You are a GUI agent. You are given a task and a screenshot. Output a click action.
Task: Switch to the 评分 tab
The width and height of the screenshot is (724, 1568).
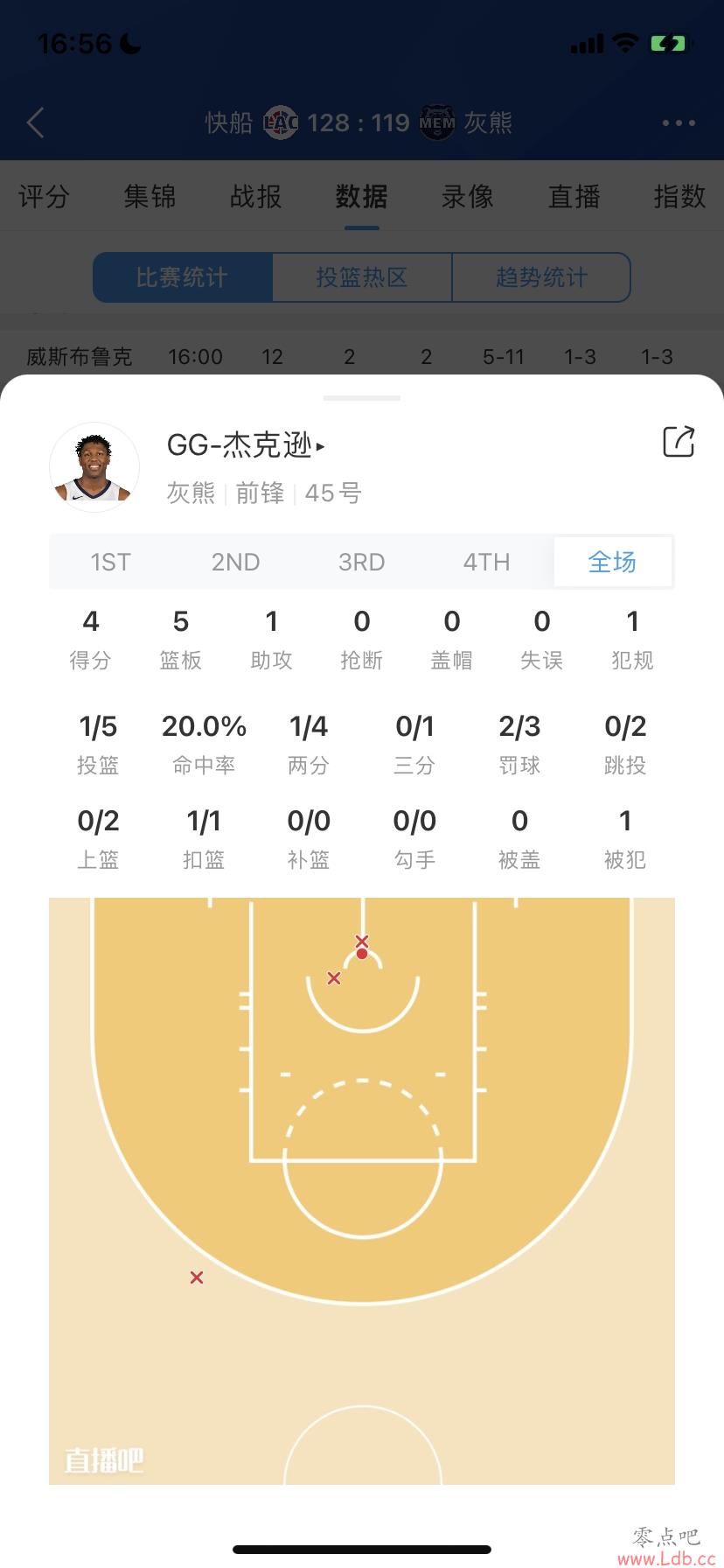pos(44,197)
